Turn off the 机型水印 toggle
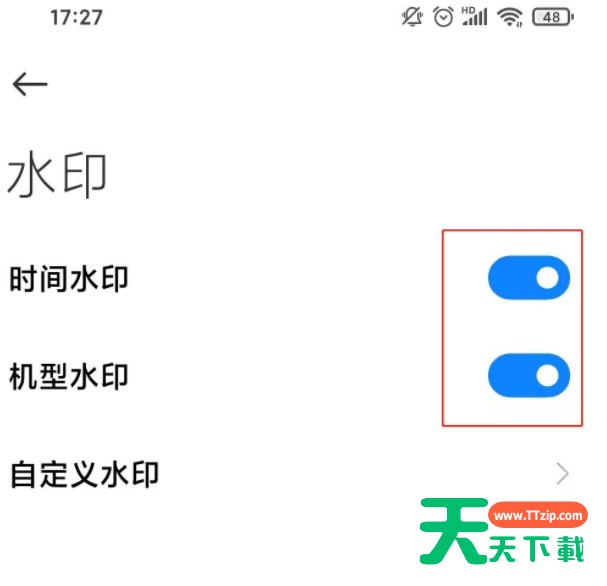The height and width of the screenshot is (586, 607). tap(528, 375)
